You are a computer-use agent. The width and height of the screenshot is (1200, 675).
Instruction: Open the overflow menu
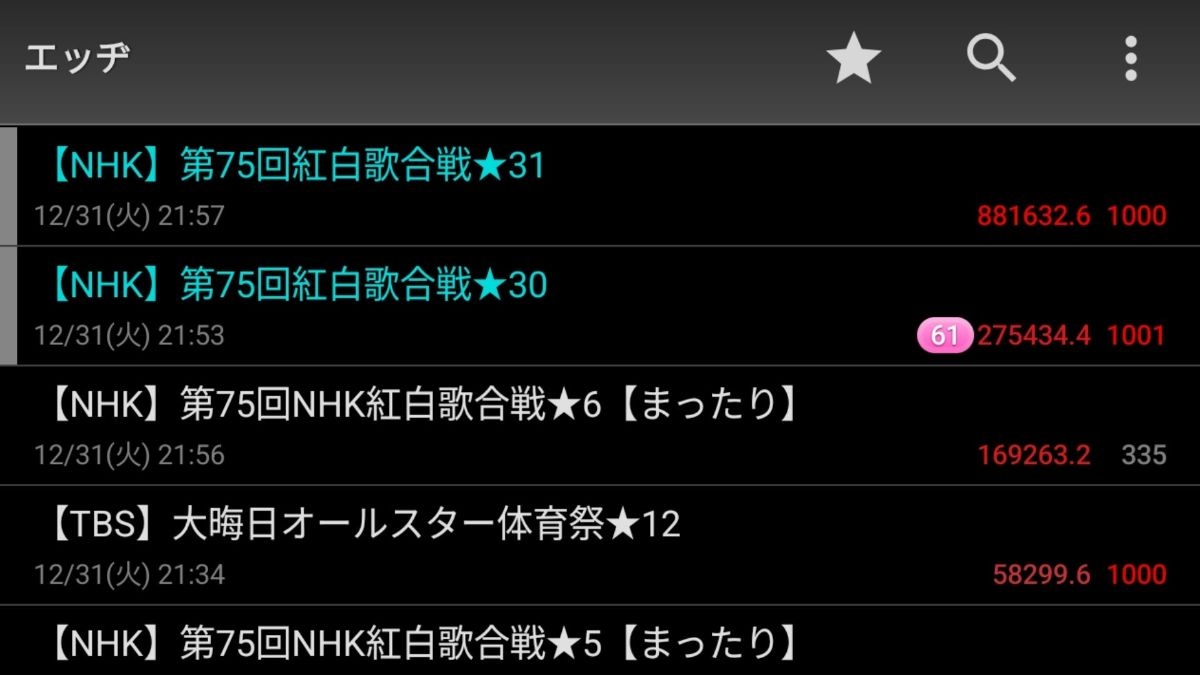point(1130,60)
